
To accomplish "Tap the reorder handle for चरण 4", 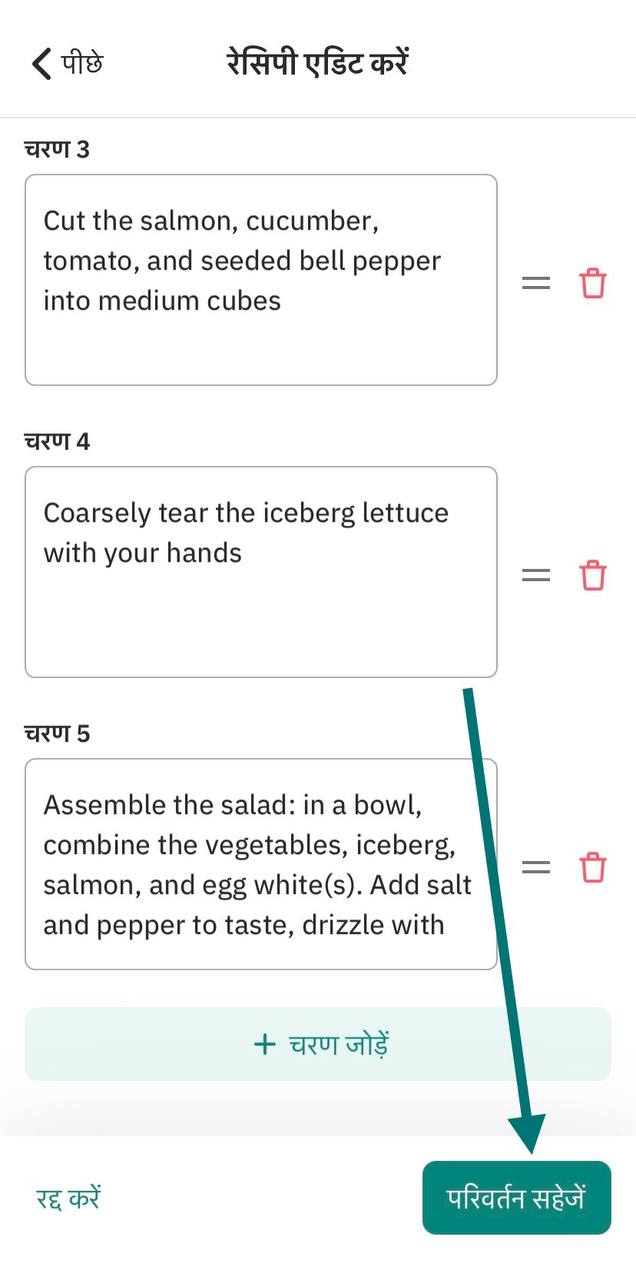I will click(537, 576).
